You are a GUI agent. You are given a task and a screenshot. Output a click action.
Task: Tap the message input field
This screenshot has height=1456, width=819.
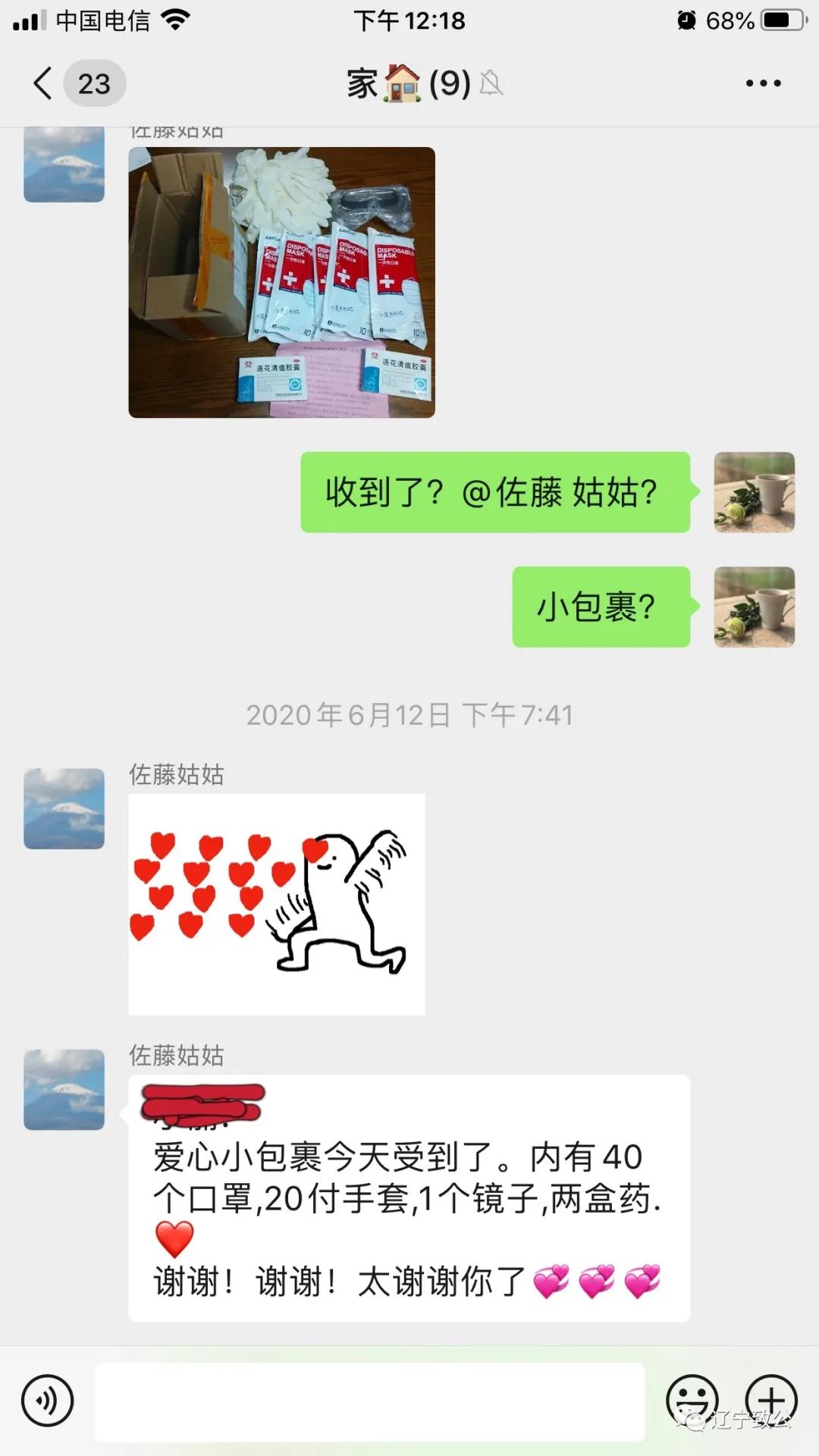pos(369,1401)
